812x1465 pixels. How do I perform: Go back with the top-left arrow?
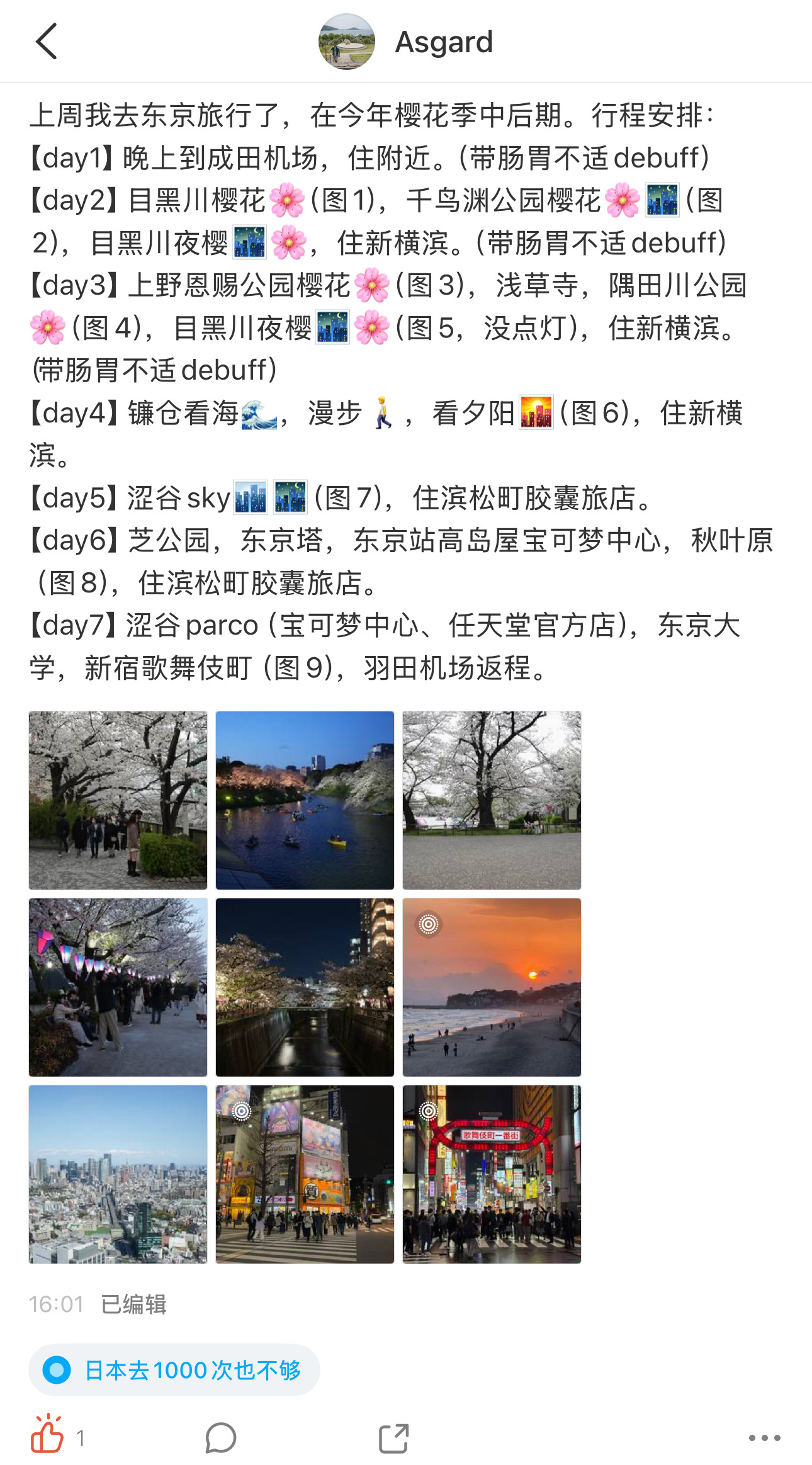[46, 42]
